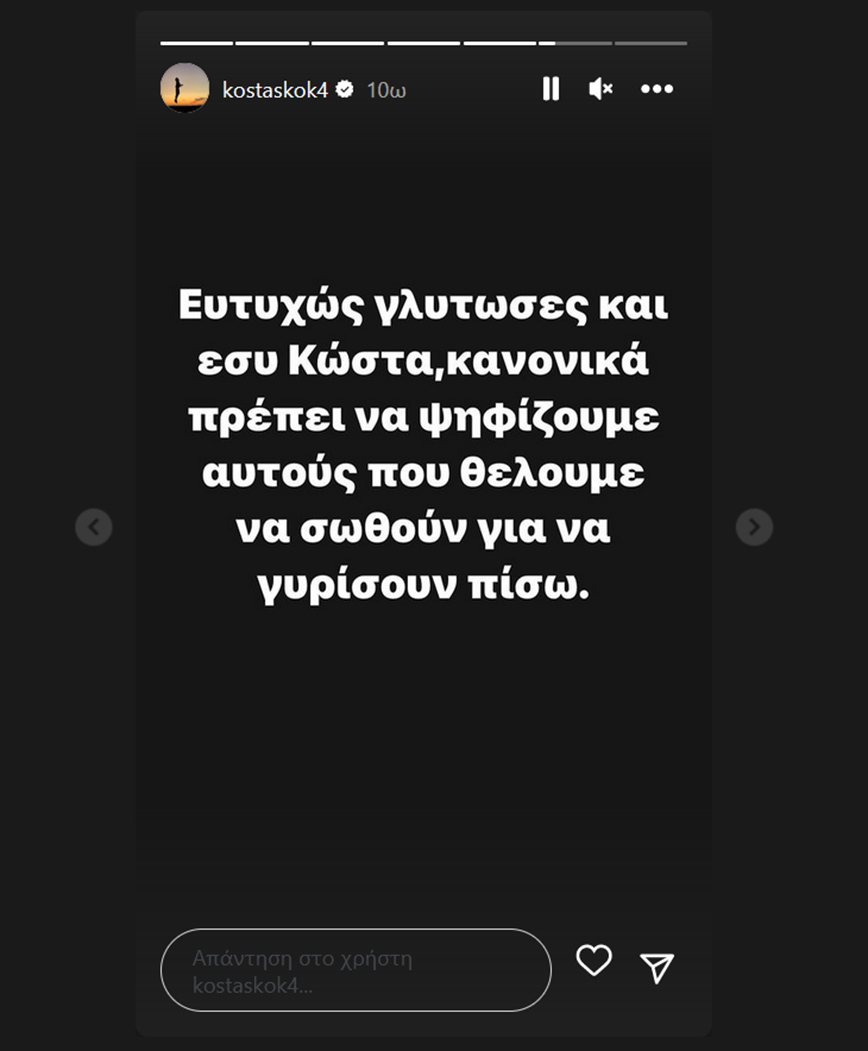Screen dimensions: 868x1051
Task: Share the story via paper plane icon
Action: 657,966
